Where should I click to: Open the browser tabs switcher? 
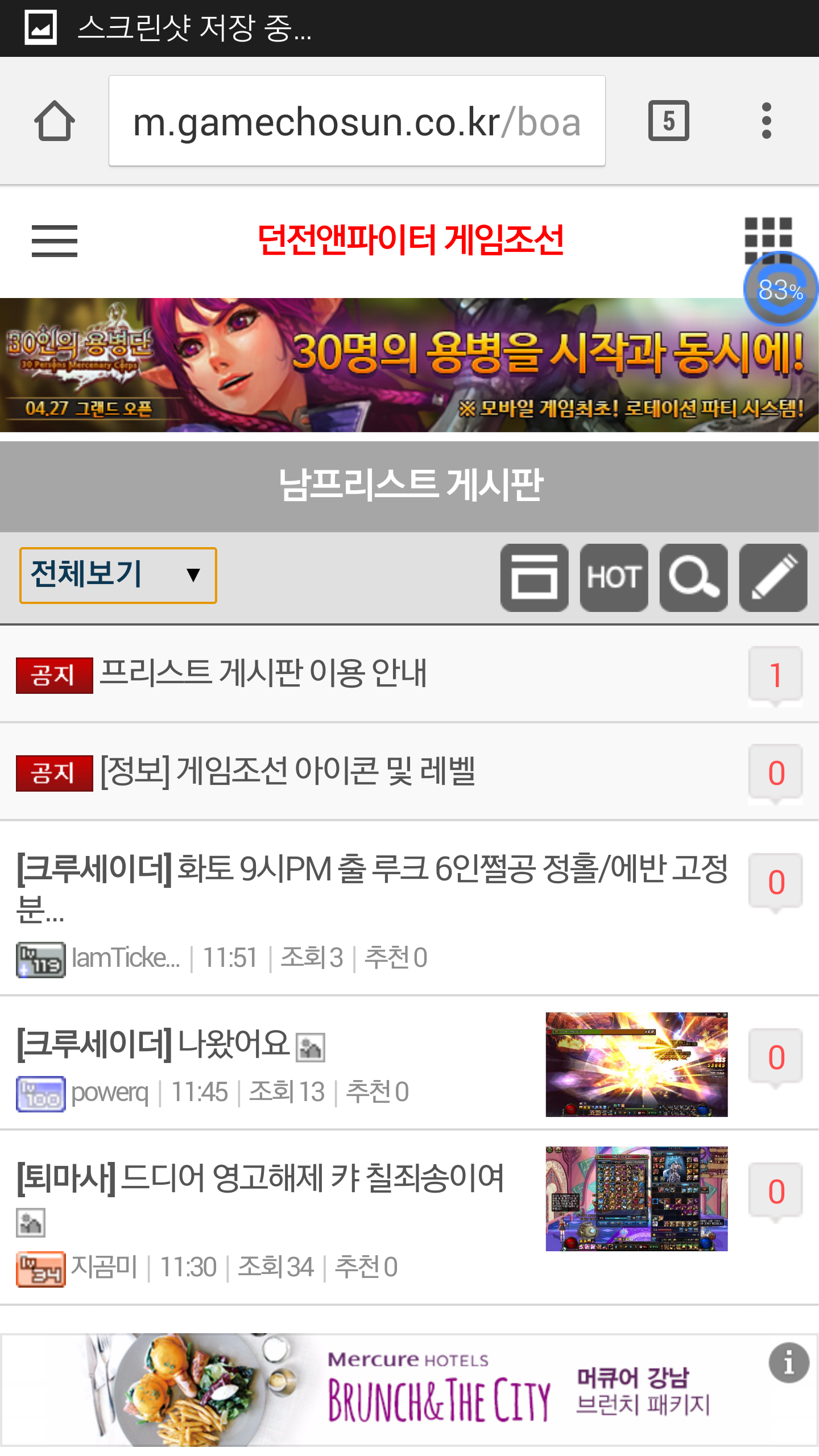click(668, 121)
